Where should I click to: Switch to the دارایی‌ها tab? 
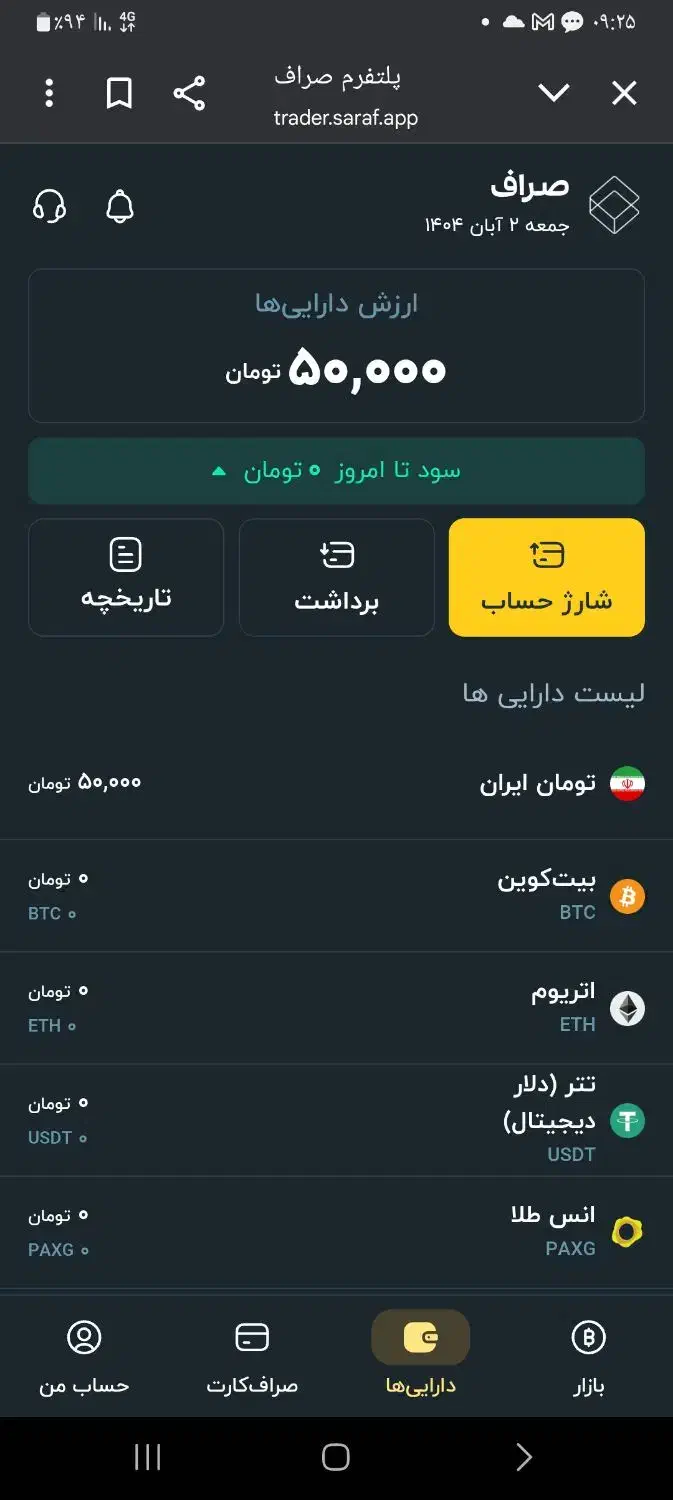[420, 1356]
